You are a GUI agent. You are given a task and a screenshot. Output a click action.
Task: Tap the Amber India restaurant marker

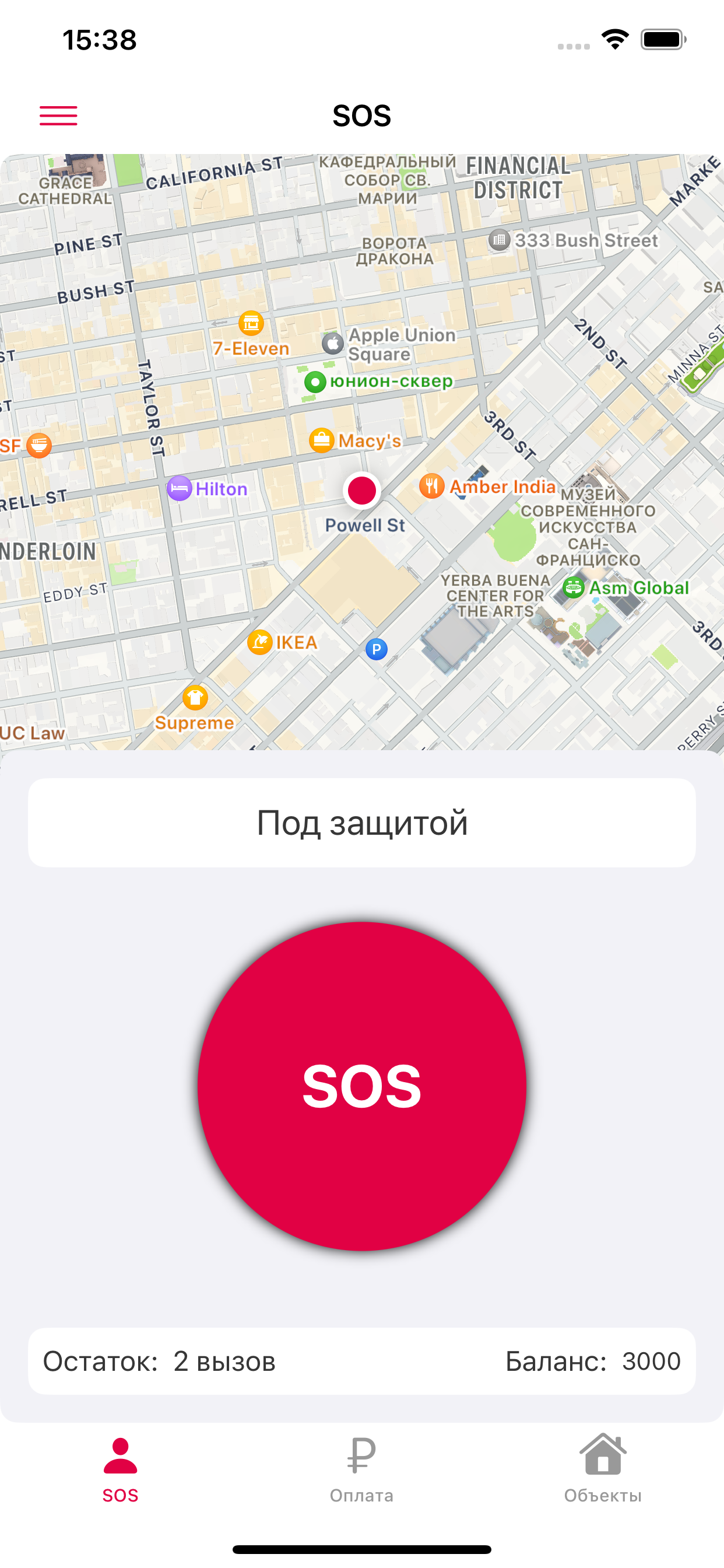click(x=432, y=486)
